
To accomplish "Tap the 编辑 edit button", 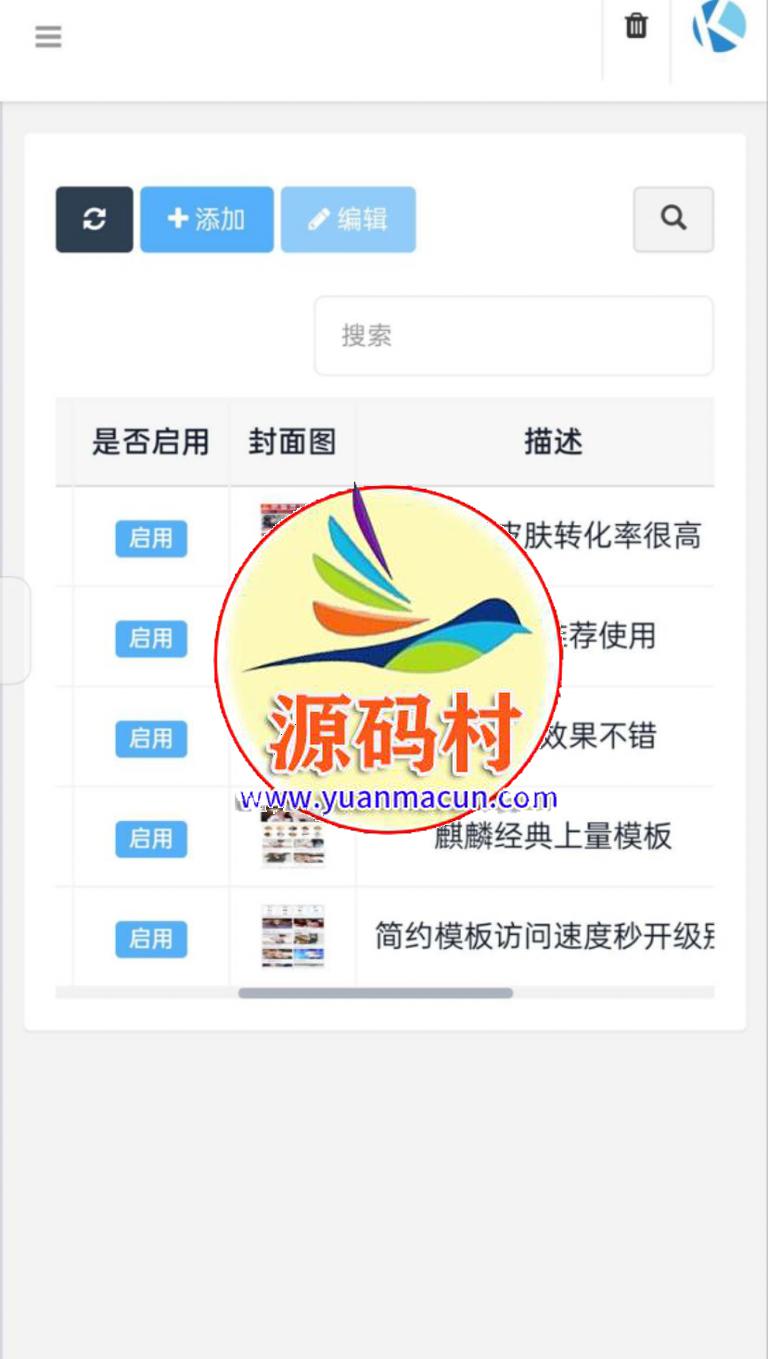I will (348, 219).
